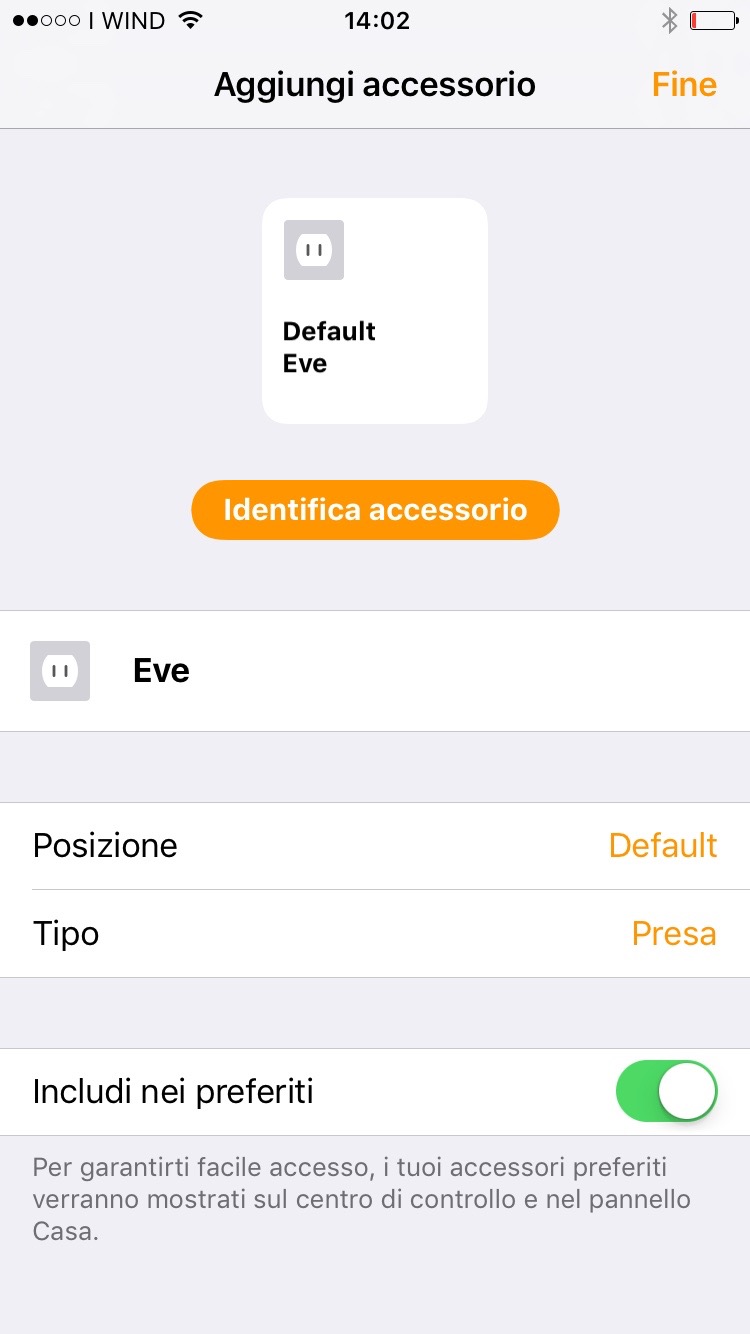Screen dimensions: 750x1334
Task: Disable the Includi nei preferiti switch
Action: pos(666,1092)
